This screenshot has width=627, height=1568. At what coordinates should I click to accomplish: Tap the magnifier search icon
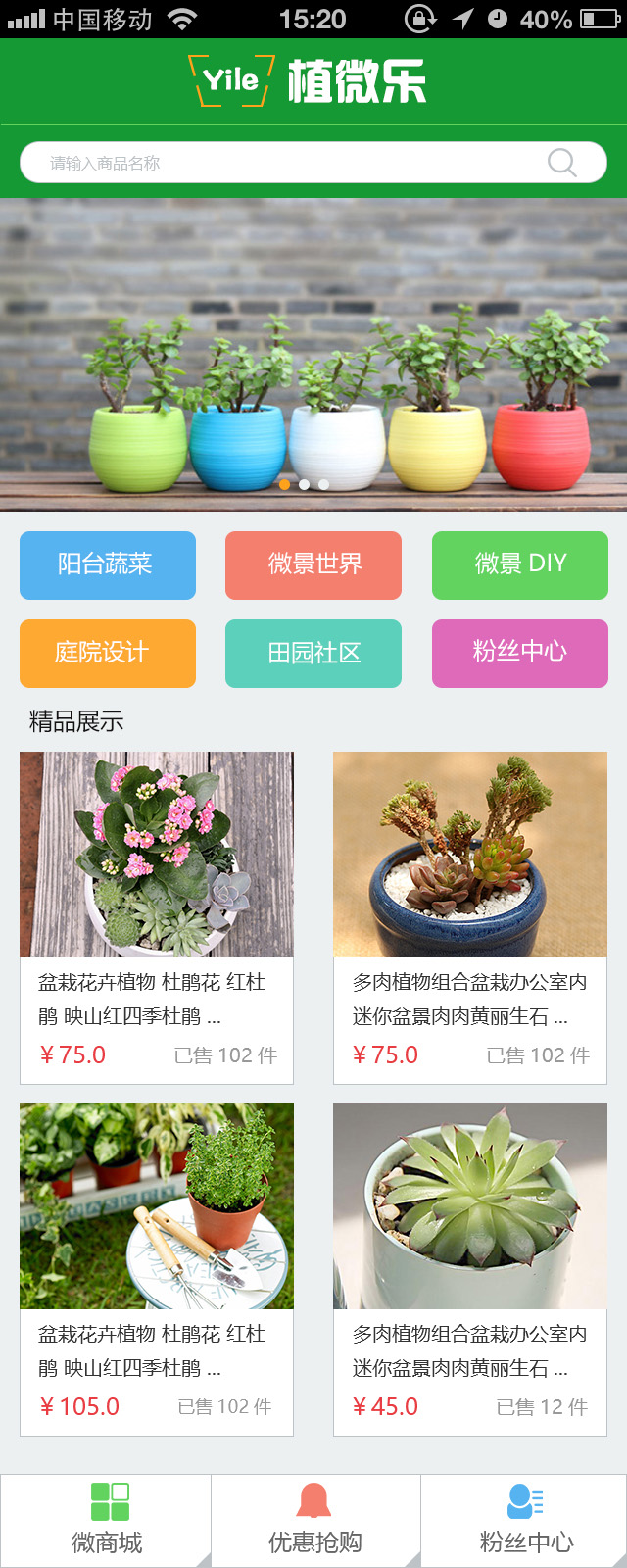tap(561, 163)
